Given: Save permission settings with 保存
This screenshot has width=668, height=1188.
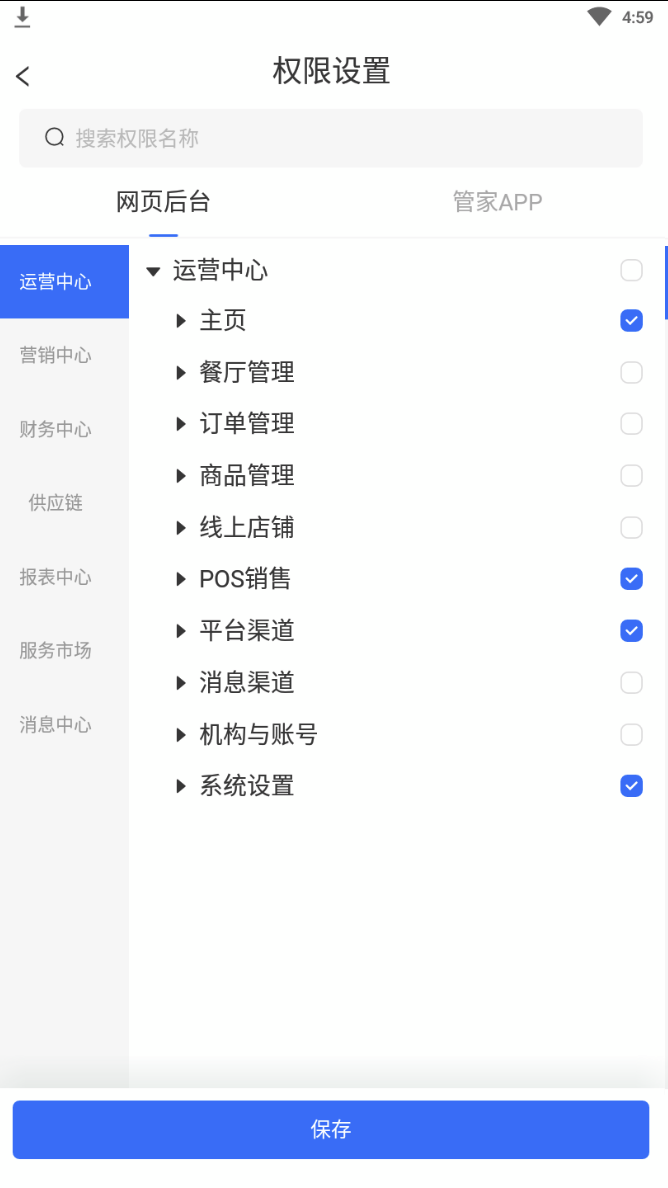Looking at the screenshot, I should 331,1130.
